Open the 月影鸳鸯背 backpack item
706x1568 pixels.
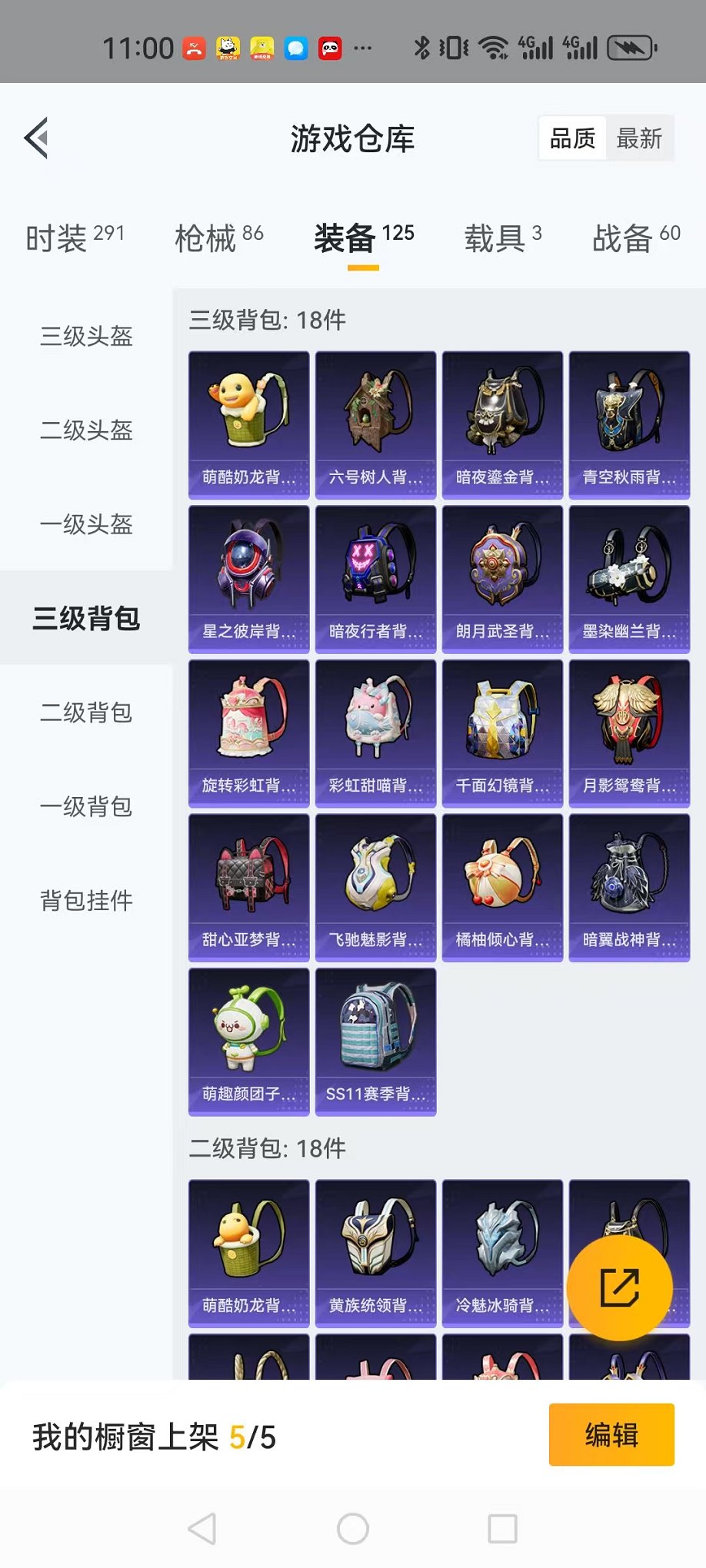[629, 733]
